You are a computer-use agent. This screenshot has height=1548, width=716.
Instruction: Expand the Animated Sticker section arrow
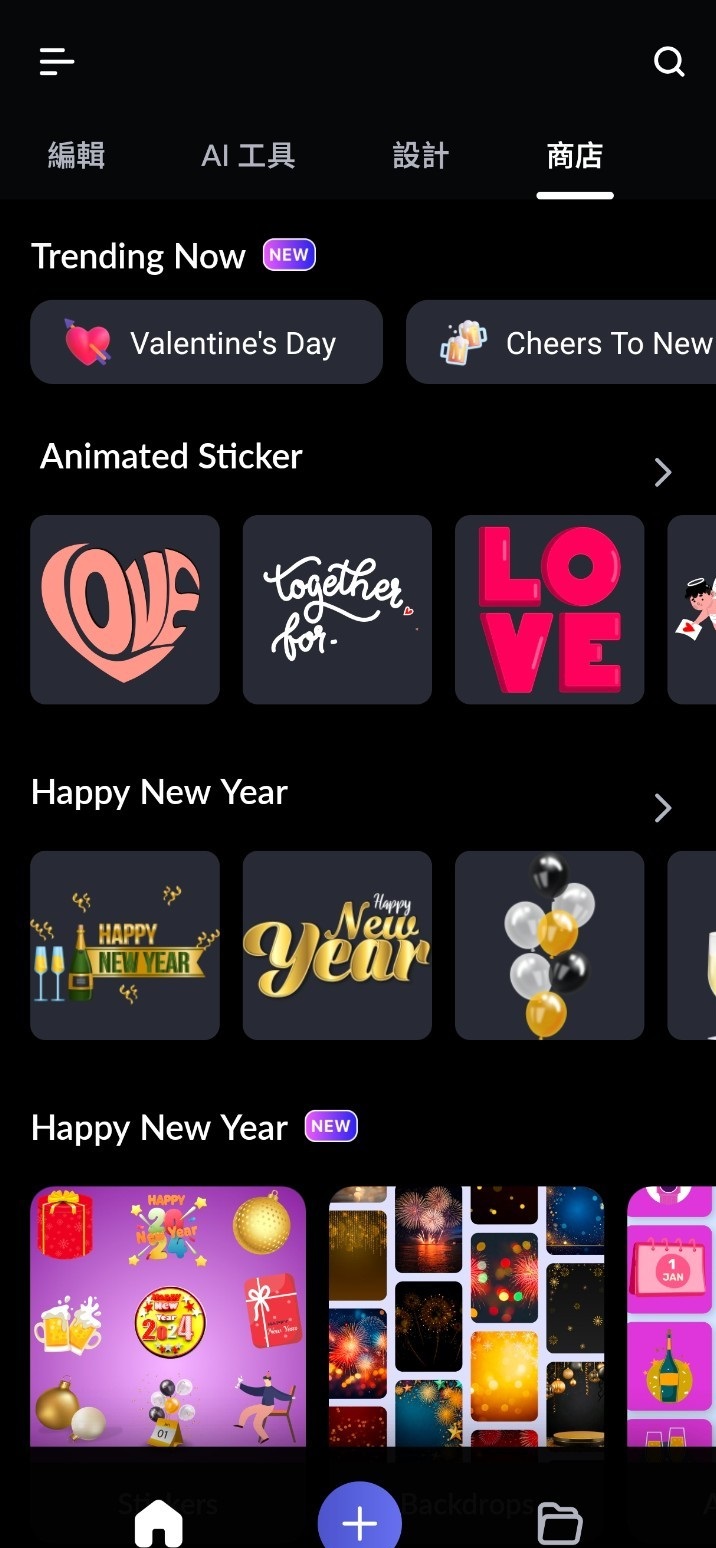pos(662,472)
